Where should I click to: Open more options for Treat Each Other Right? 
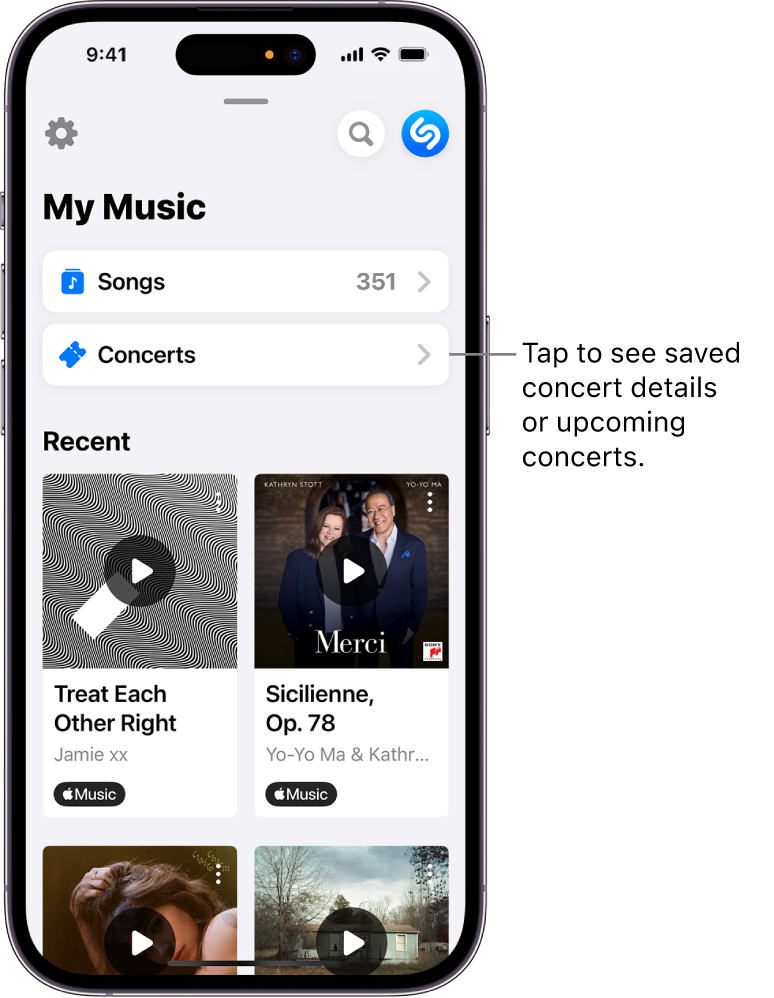(x=219, y=502)
